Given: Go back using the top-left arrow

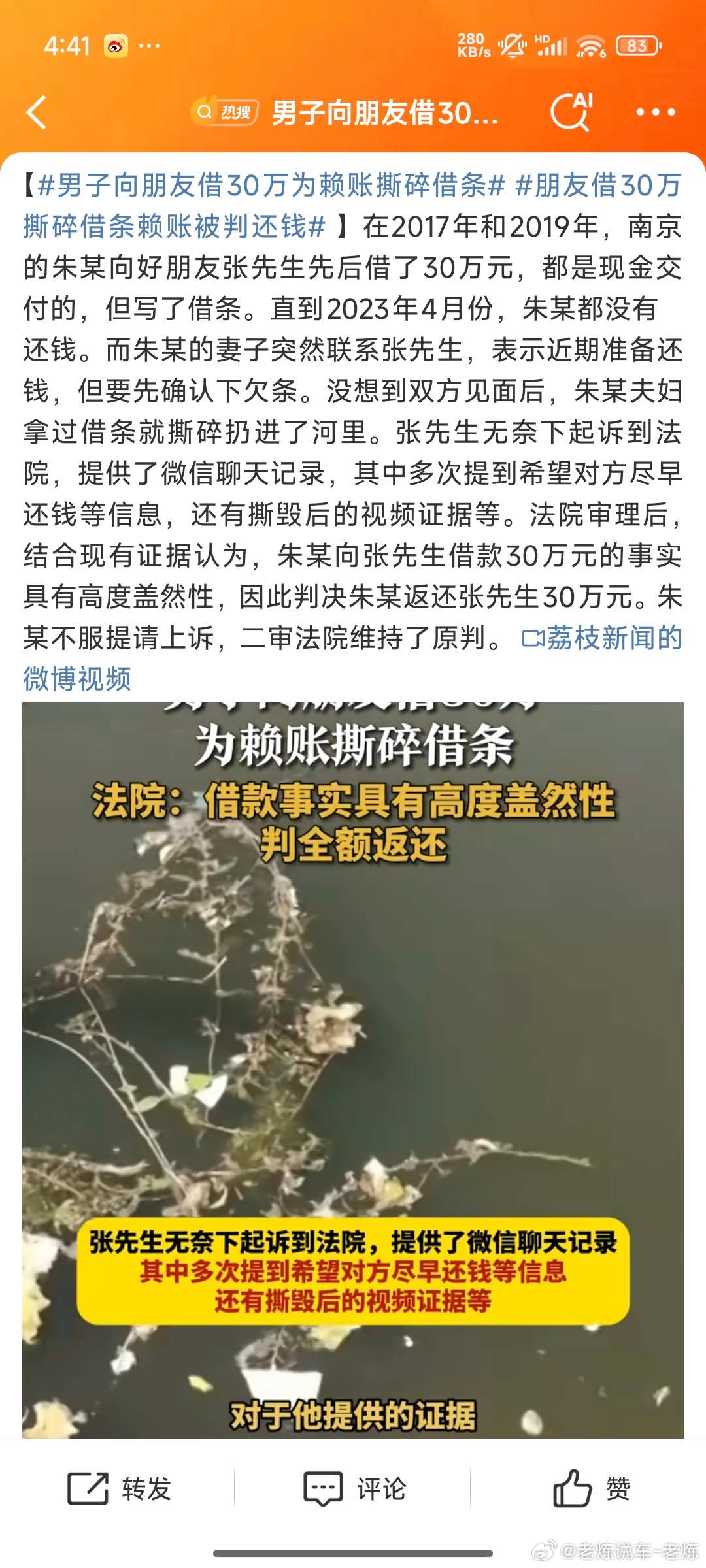Looking at the screenshot, I should 37,112.
